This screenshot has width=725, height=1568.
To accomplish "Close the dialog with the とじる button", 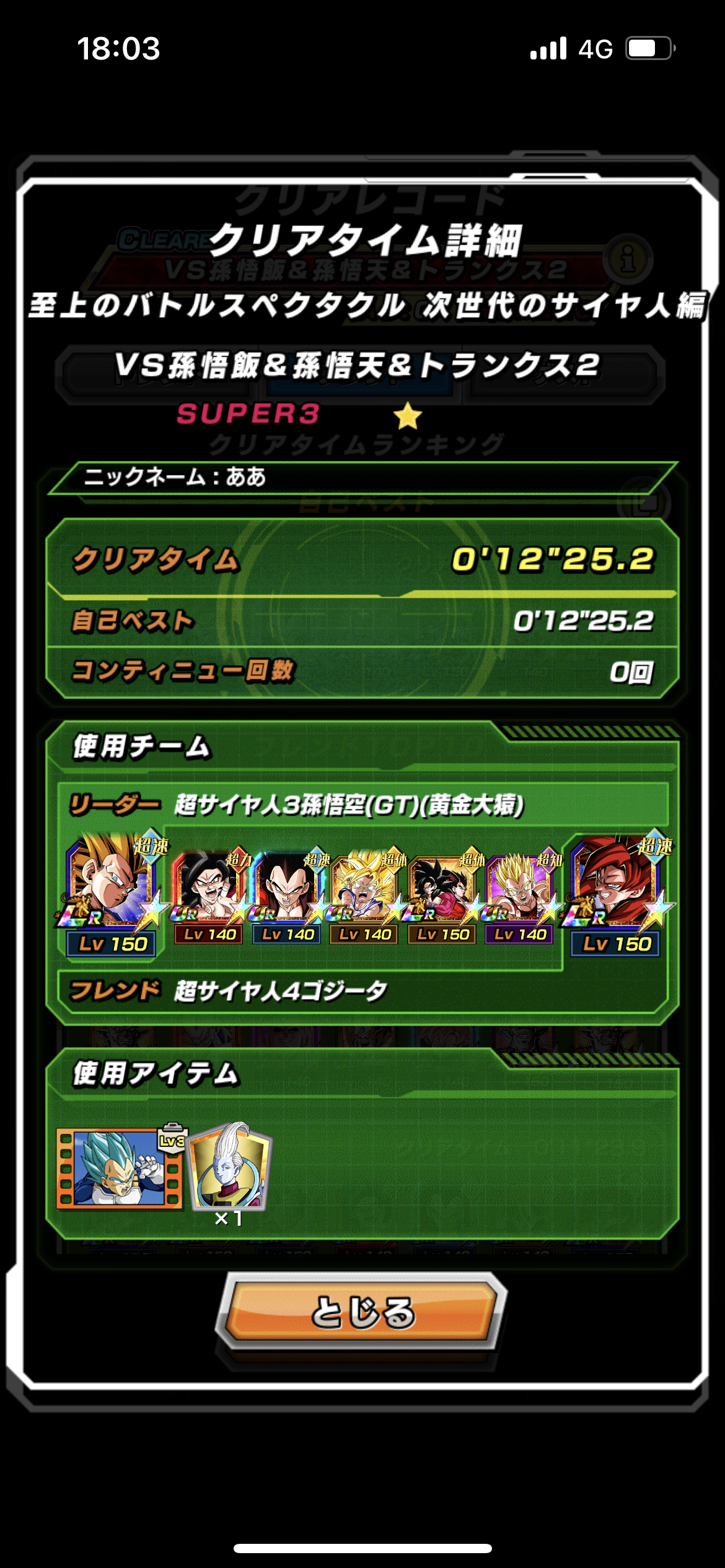I will [x=362, y=1312].
